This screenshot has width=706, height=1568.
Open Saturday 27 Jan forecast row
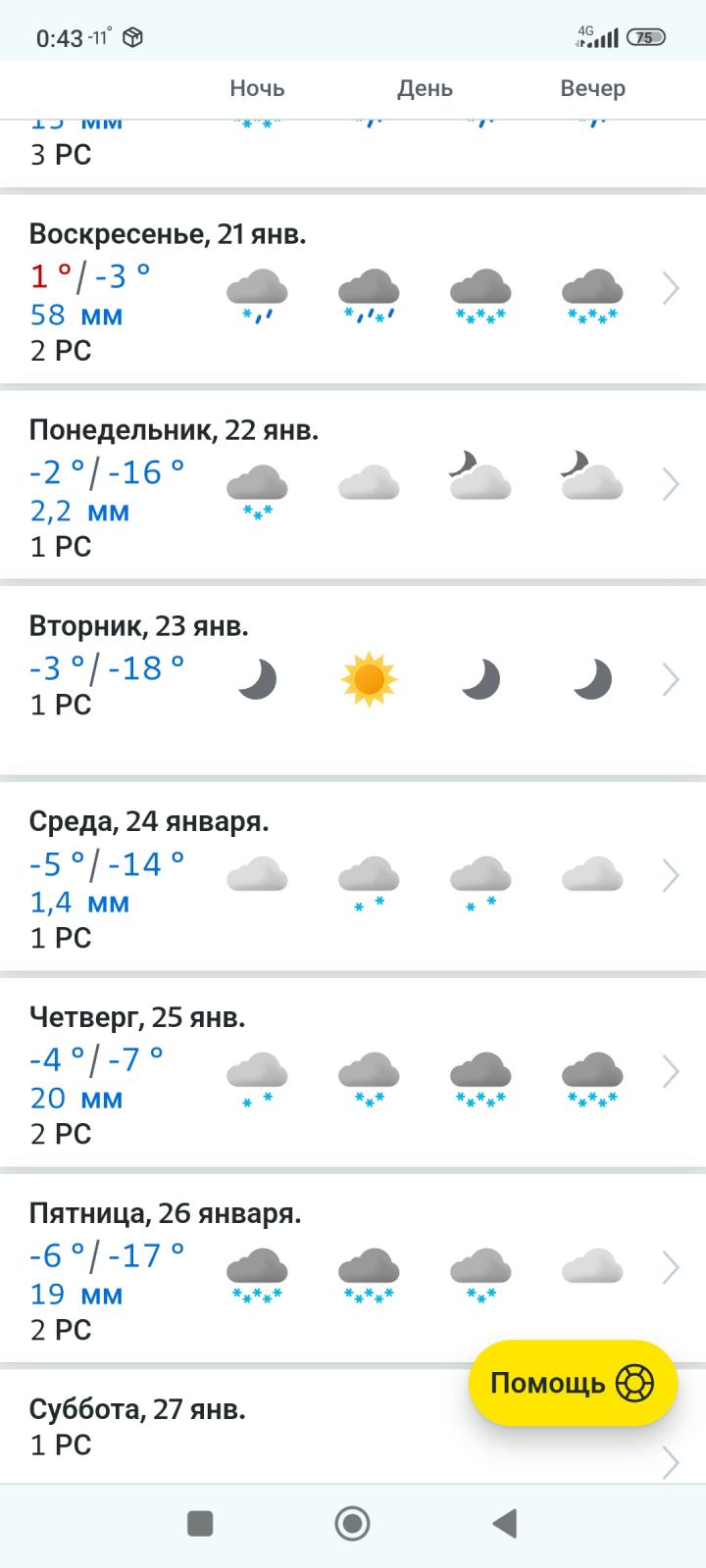pos(353,1428)
